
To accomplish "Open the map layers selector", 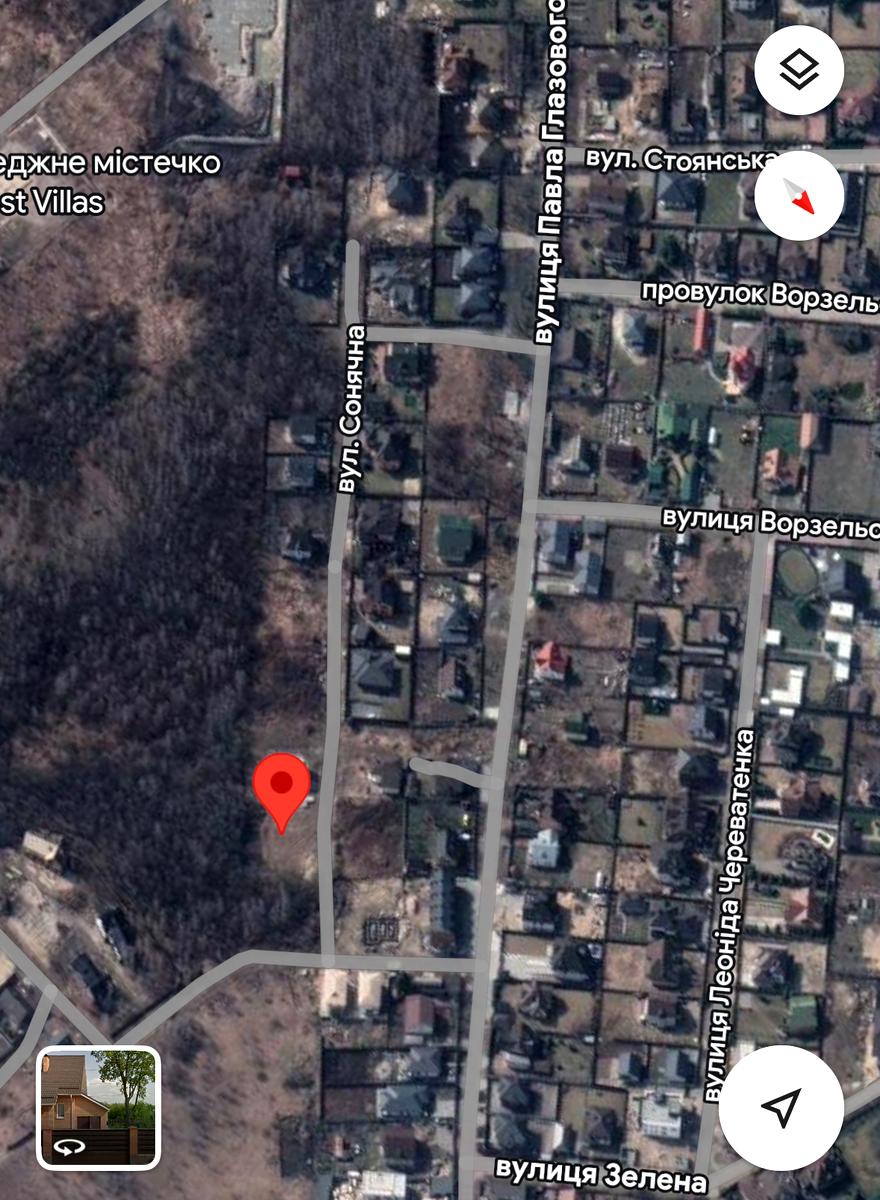I will tap(799, 70).
